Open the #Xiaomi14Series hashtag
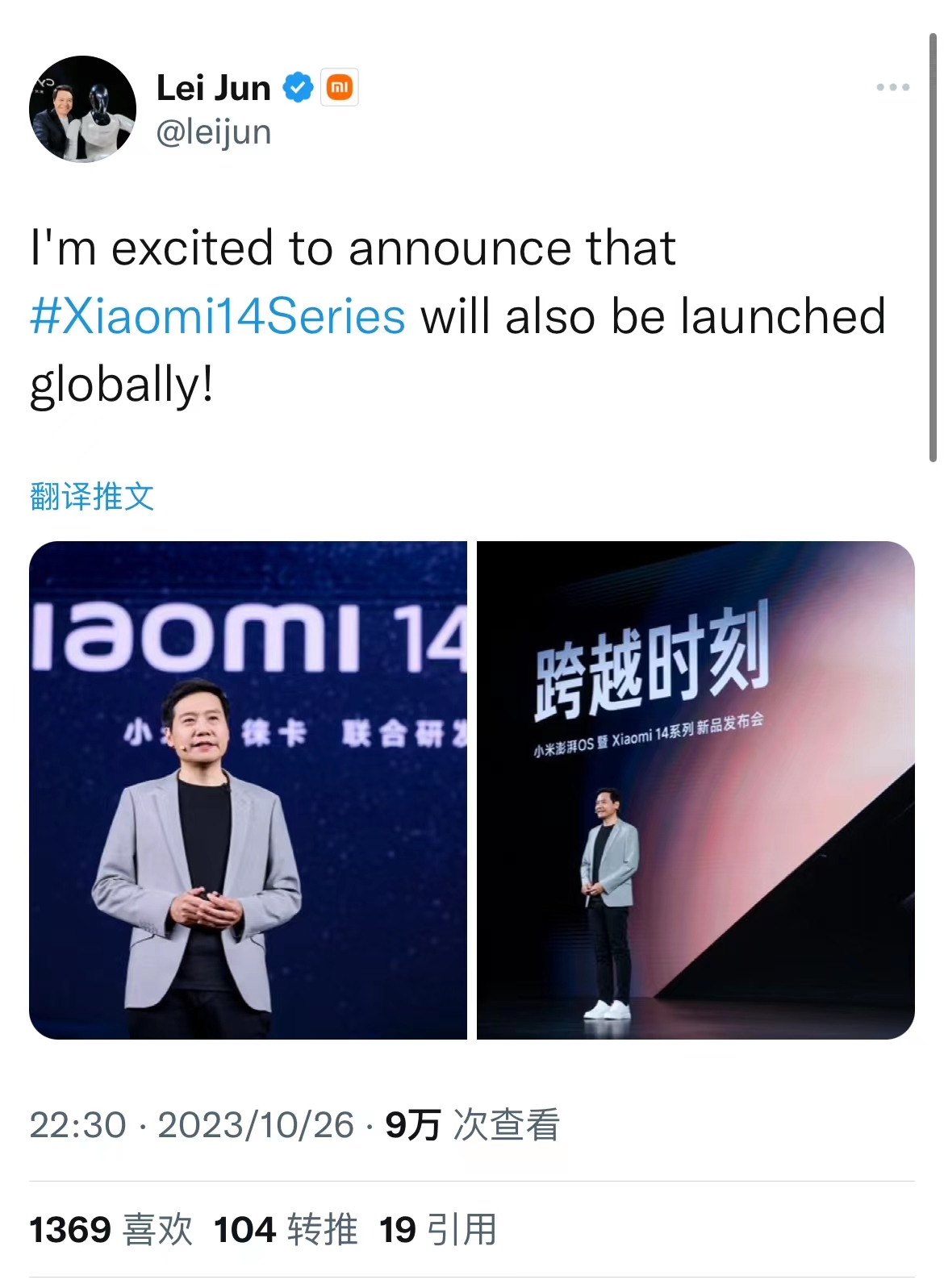 tap(218, 316)
